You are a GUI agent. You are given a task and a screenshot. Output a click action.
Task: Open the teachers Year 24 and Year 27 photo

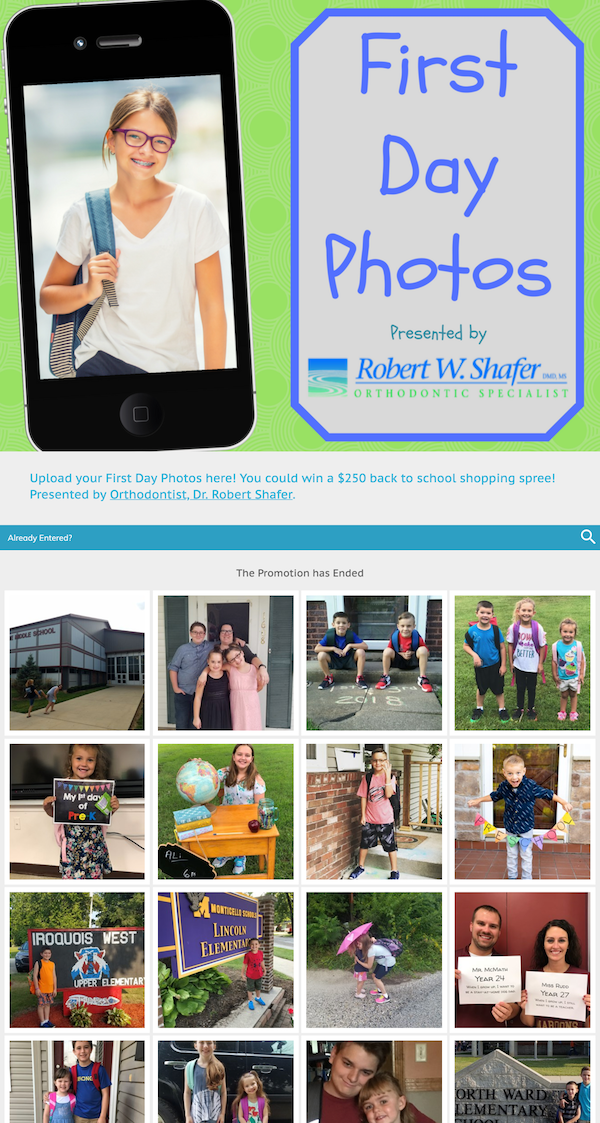coord(522,960)
